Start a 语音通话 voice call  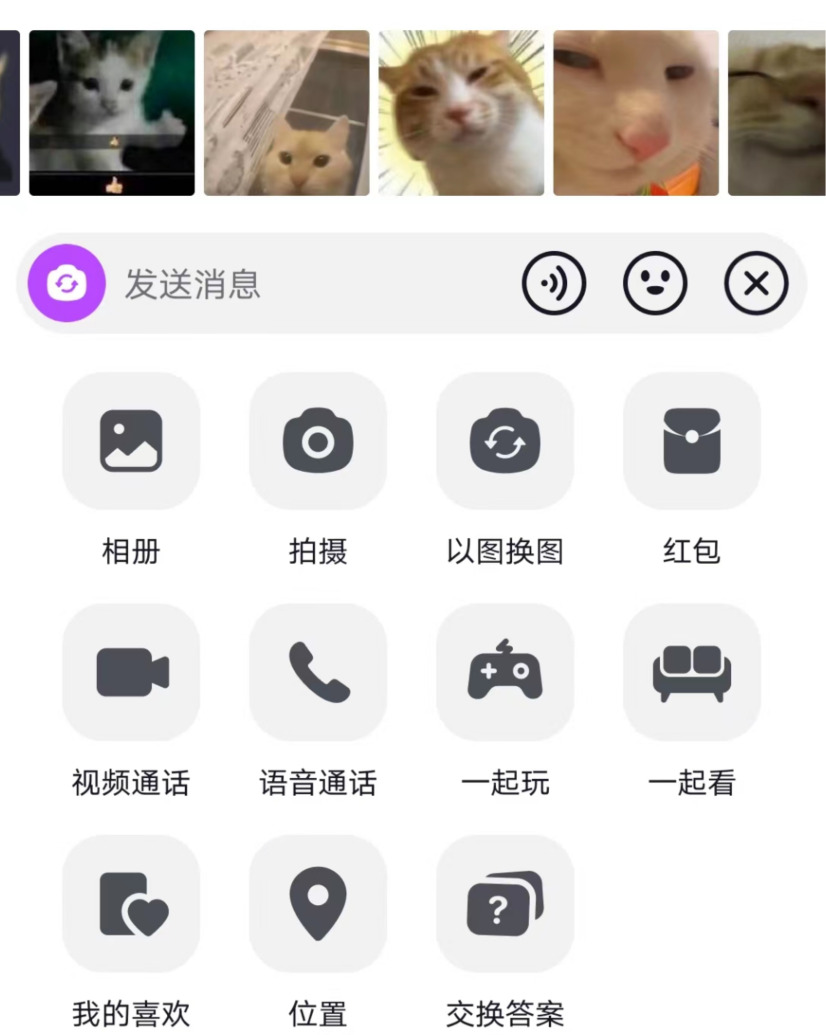318,672
